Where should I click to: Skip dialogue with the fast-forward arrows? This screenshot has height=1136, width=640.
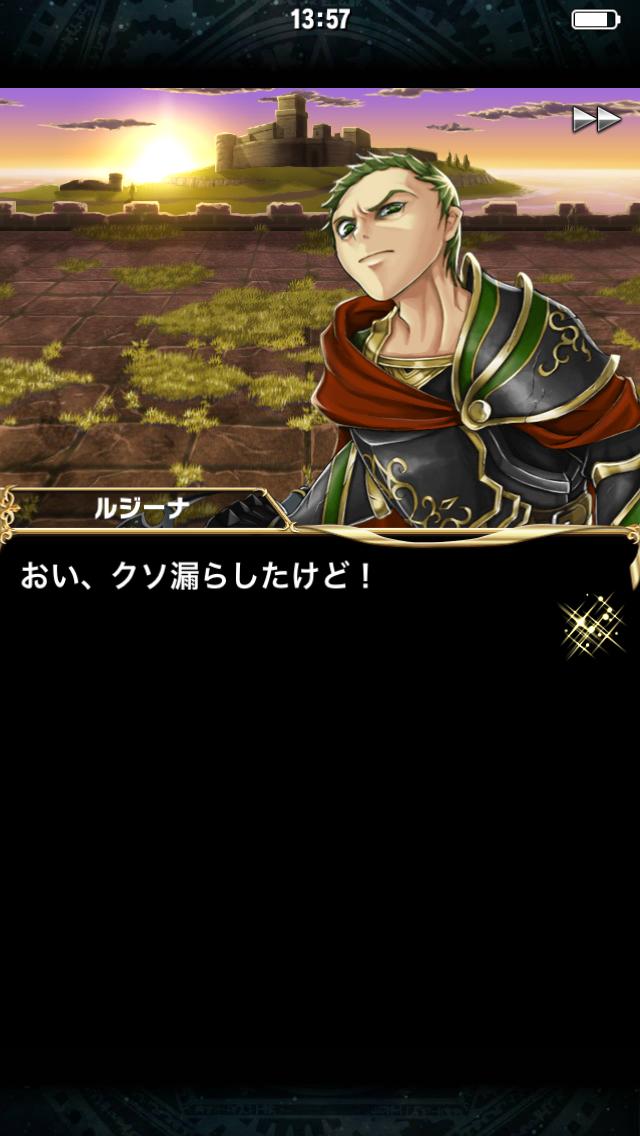[597, 120]
